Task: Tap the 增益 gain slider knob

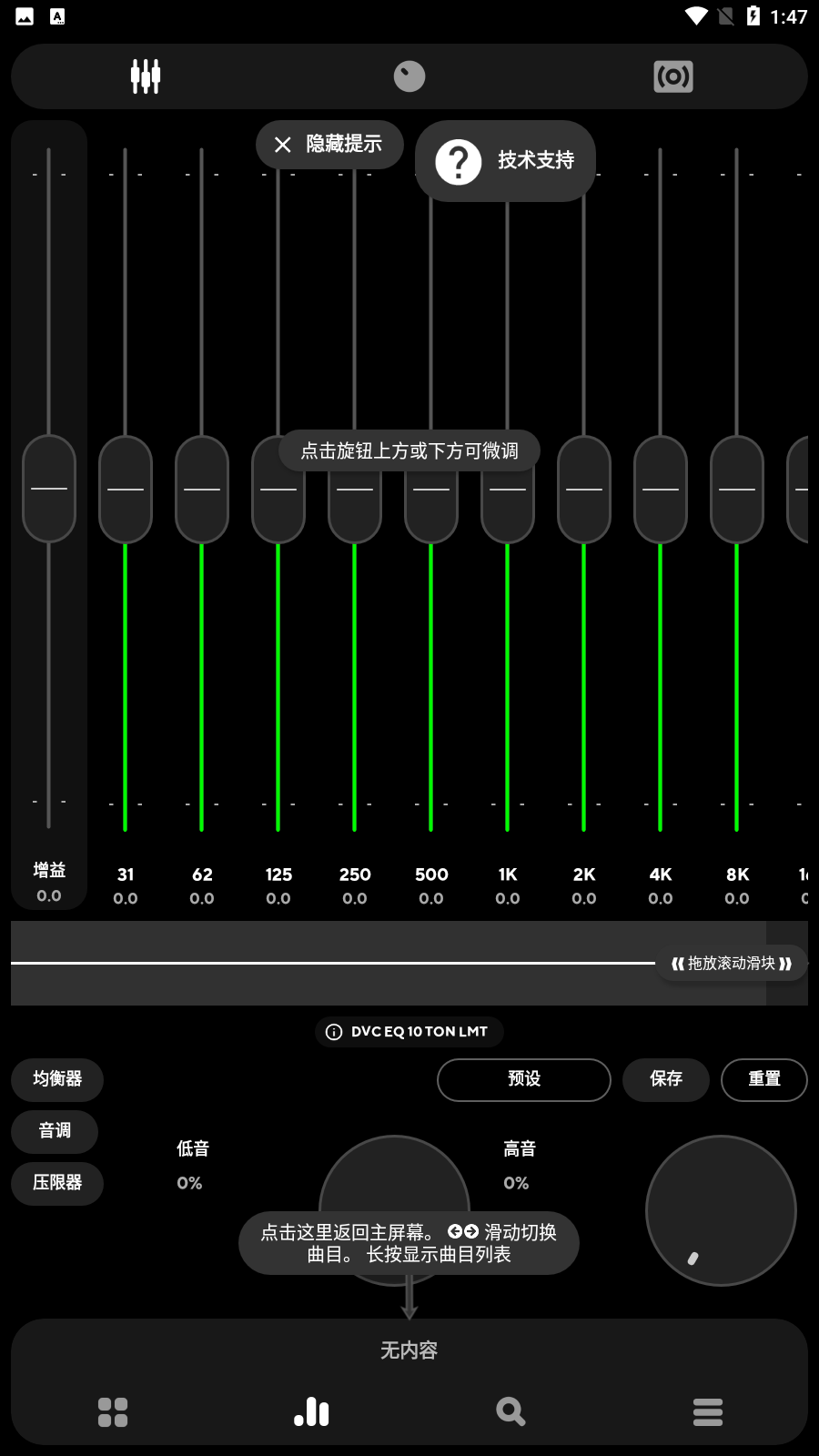Action: [x=49, y=489]
